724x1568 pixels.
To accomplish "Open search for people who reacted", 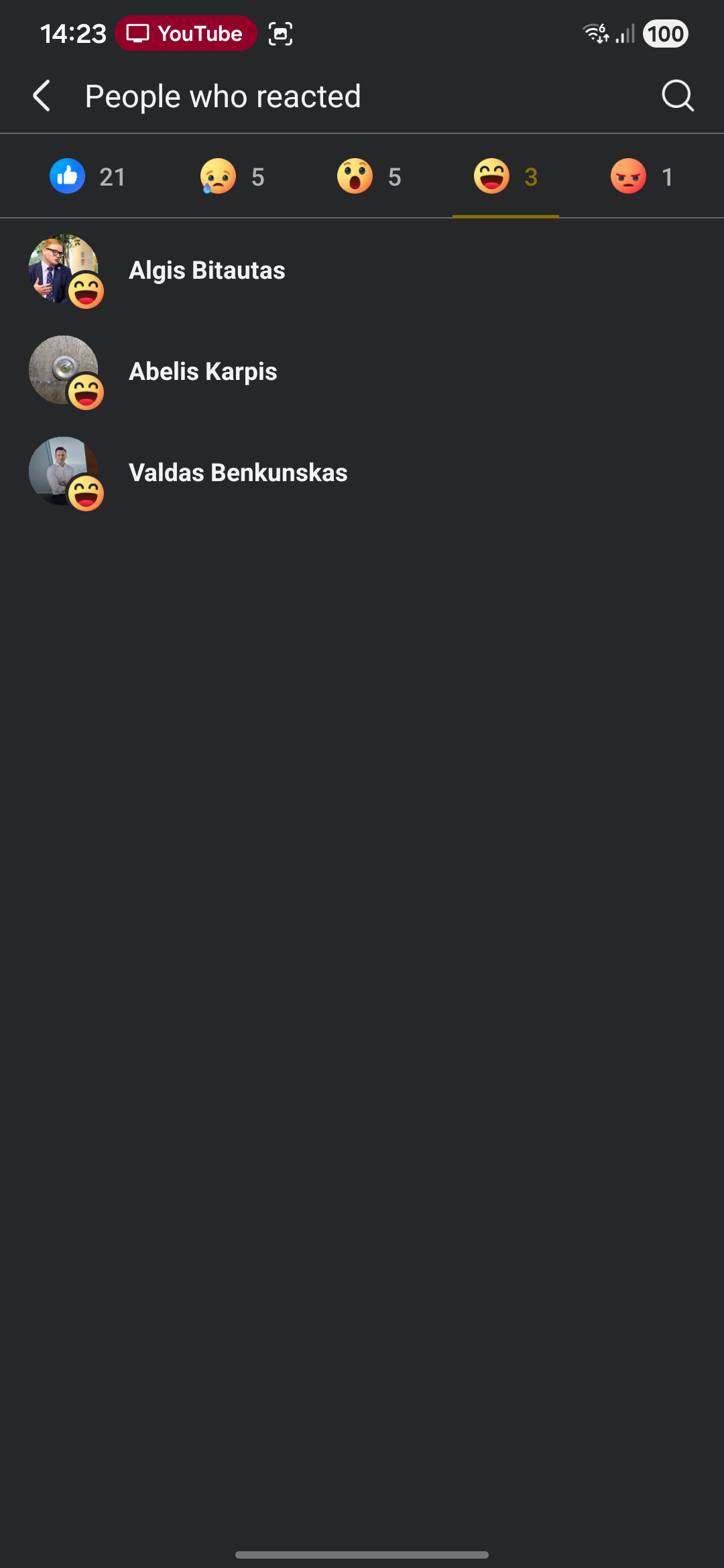I will coord(677,96).
